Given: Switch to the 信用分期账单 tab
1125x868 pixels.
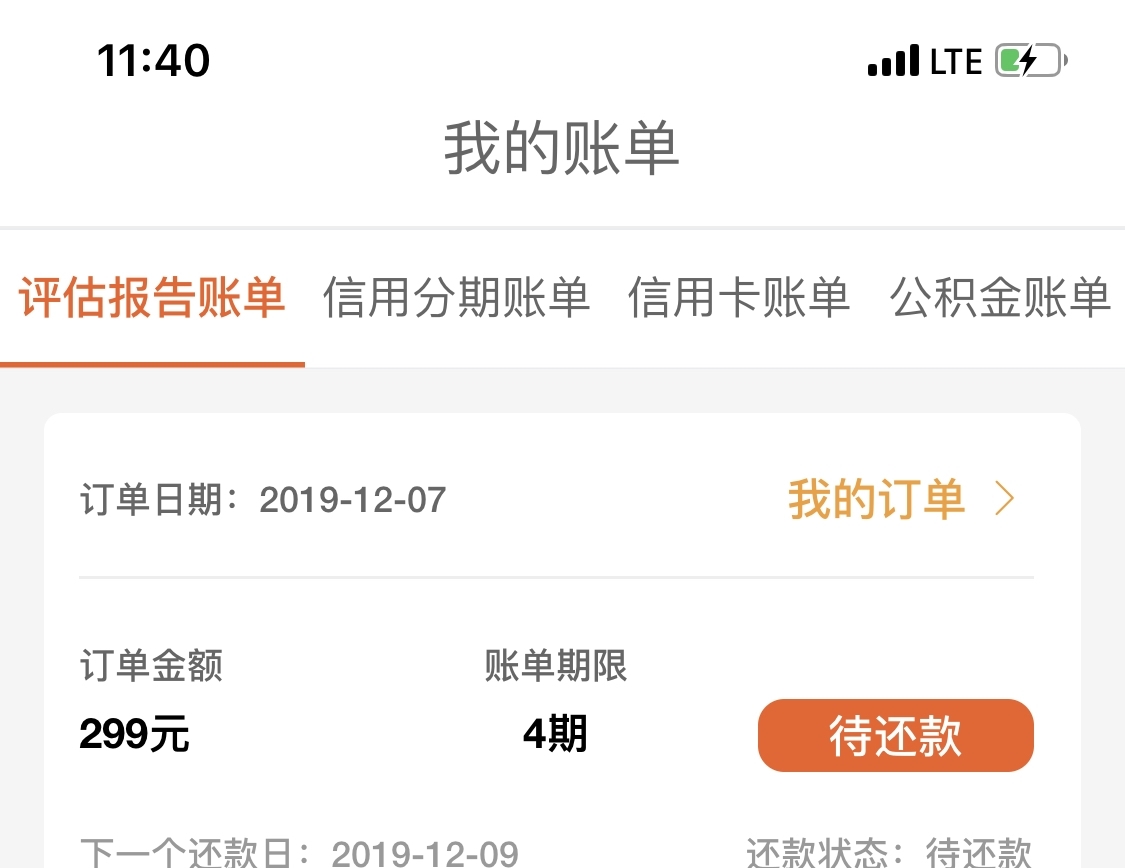Looking at the screenshot, I should tap(456, 298).
